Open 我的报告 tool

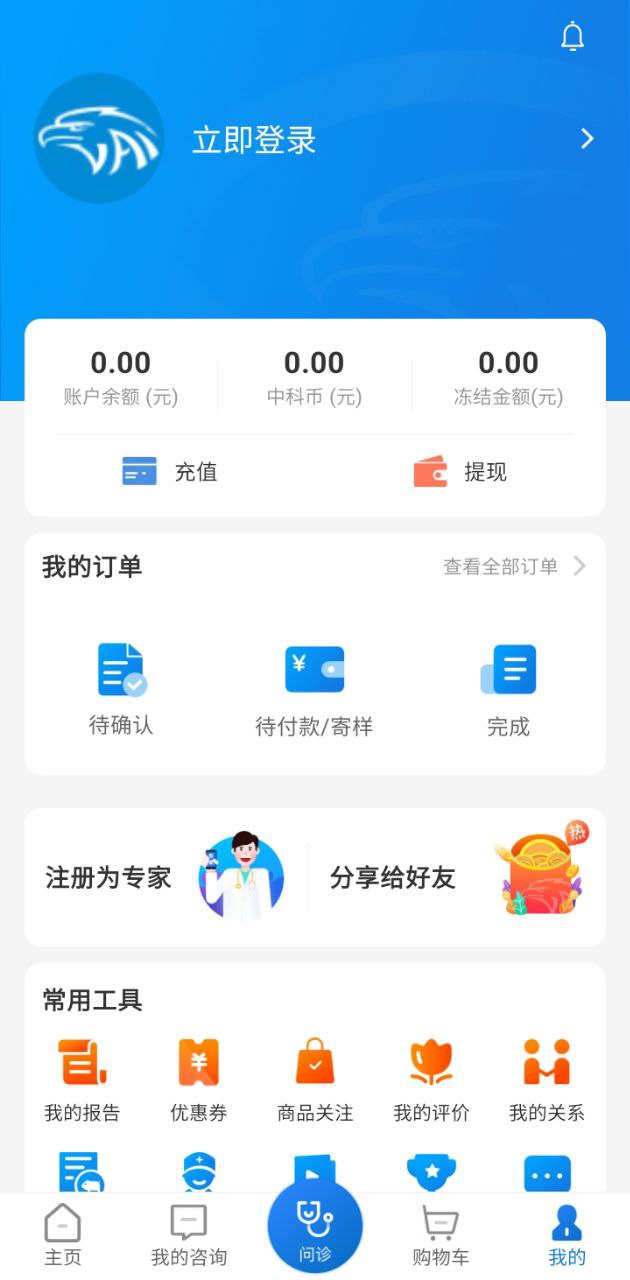point(82,1080)
